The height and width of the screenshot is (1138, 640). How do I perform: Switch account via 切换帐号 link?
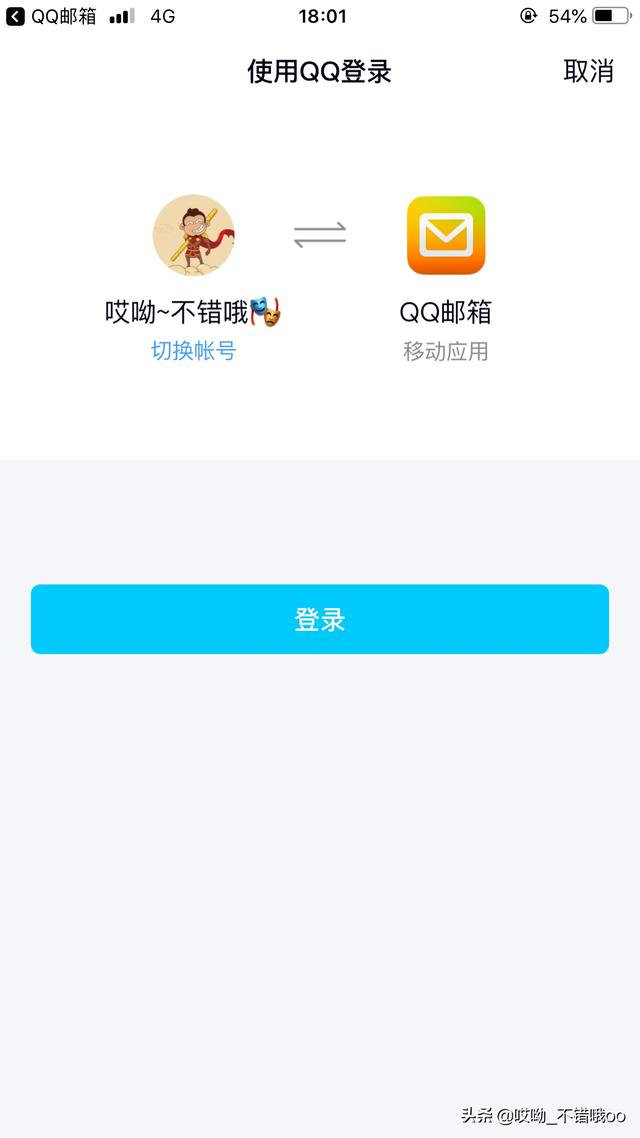193,351
